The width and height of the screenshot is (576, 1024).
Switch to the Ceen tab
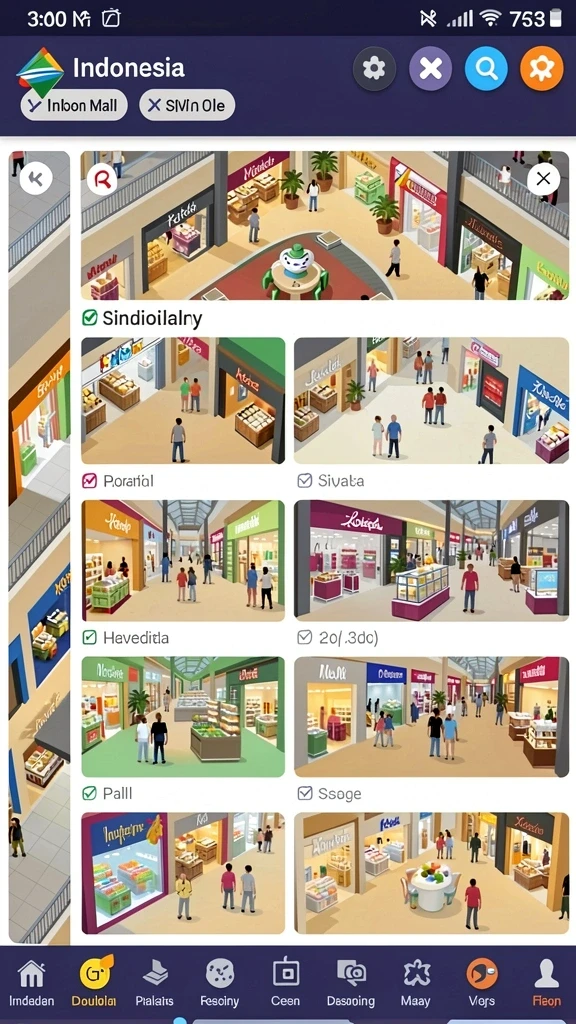tap(285, 982)
